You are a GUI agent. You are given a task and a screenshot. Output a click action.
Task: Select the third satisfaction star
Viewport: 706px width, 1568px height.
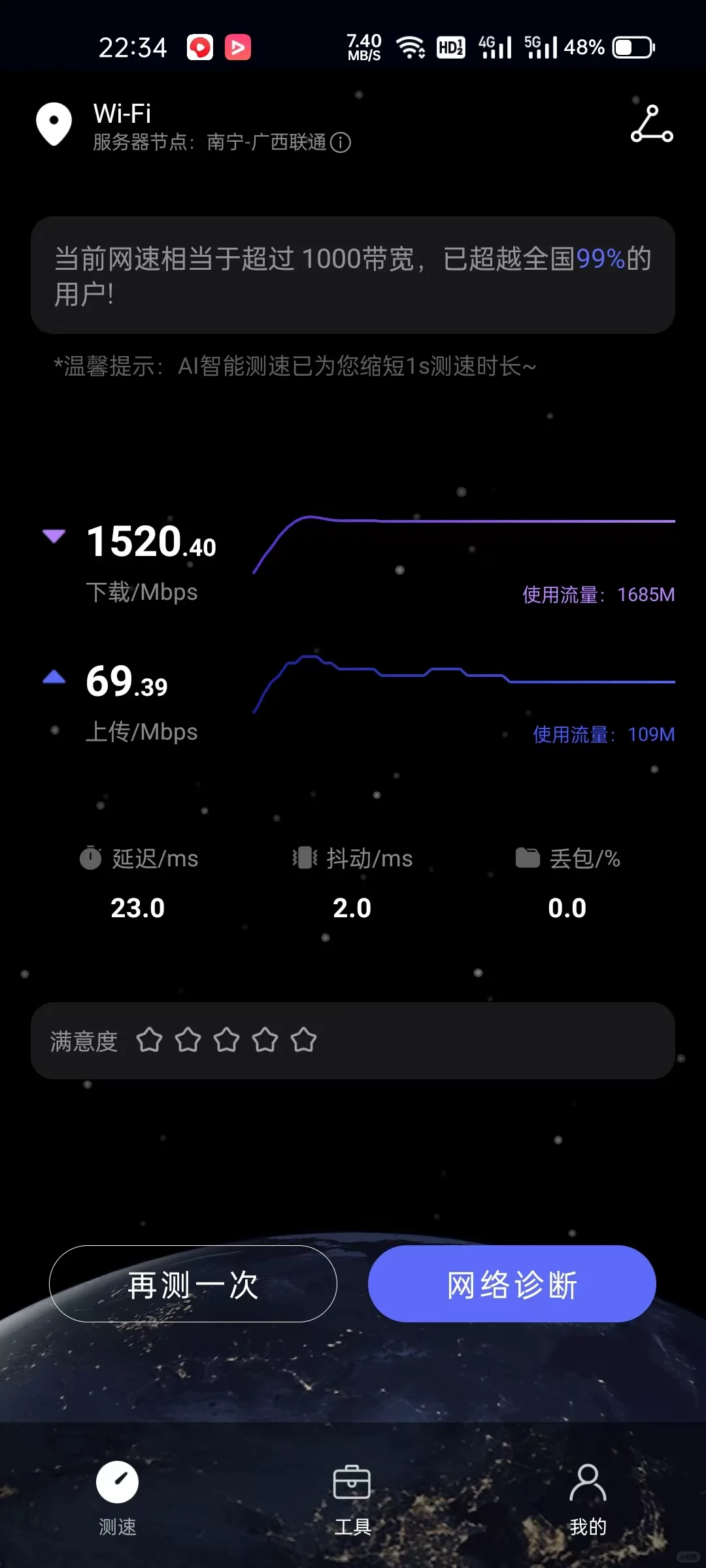pyautogui.click(x=227, y=1039)
